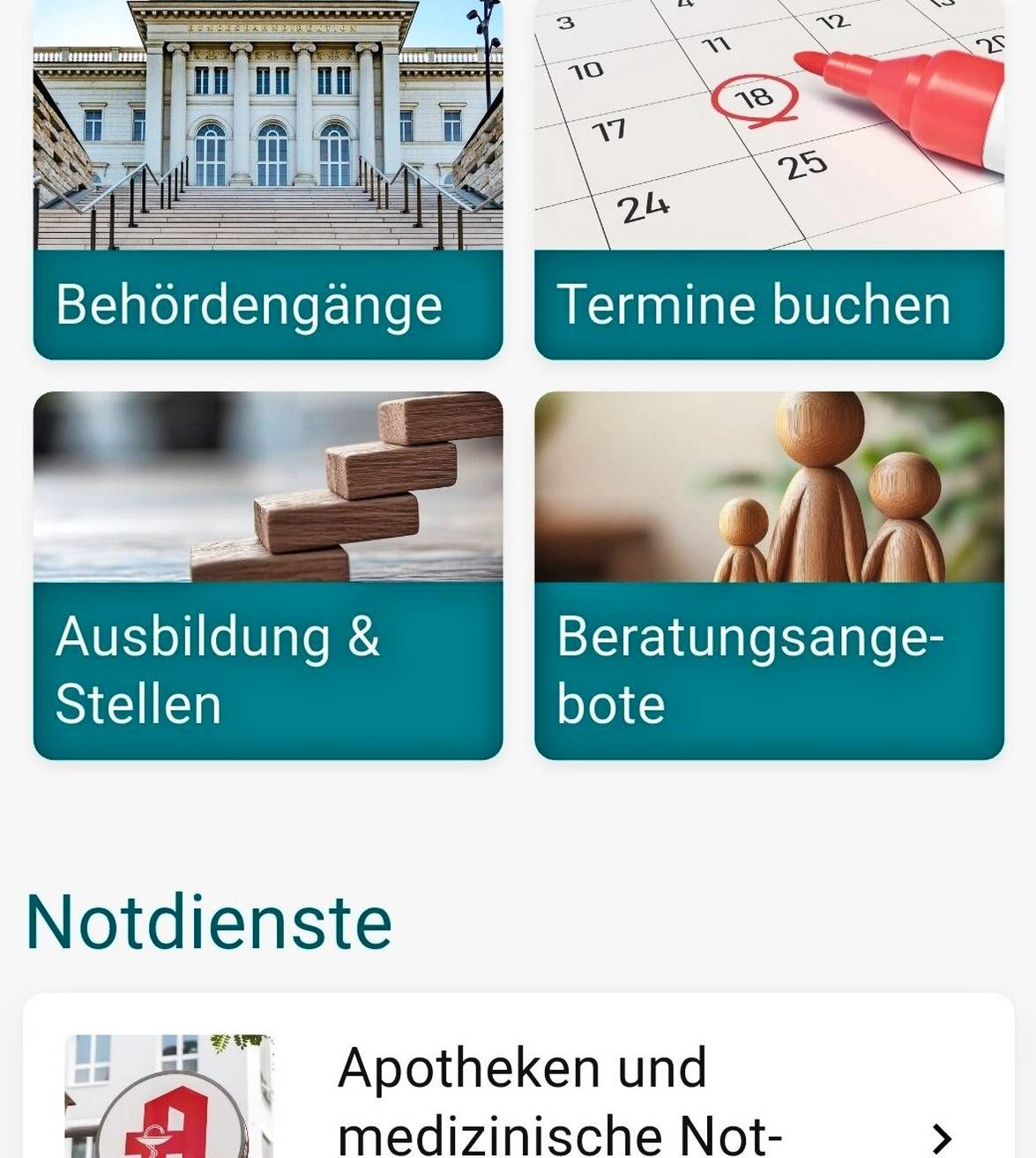This screenshot has height=1158, width=1036.
Task: Tap the Apotheken thumbnail in Notdienste section
Action: click(x=168, y=1102)
